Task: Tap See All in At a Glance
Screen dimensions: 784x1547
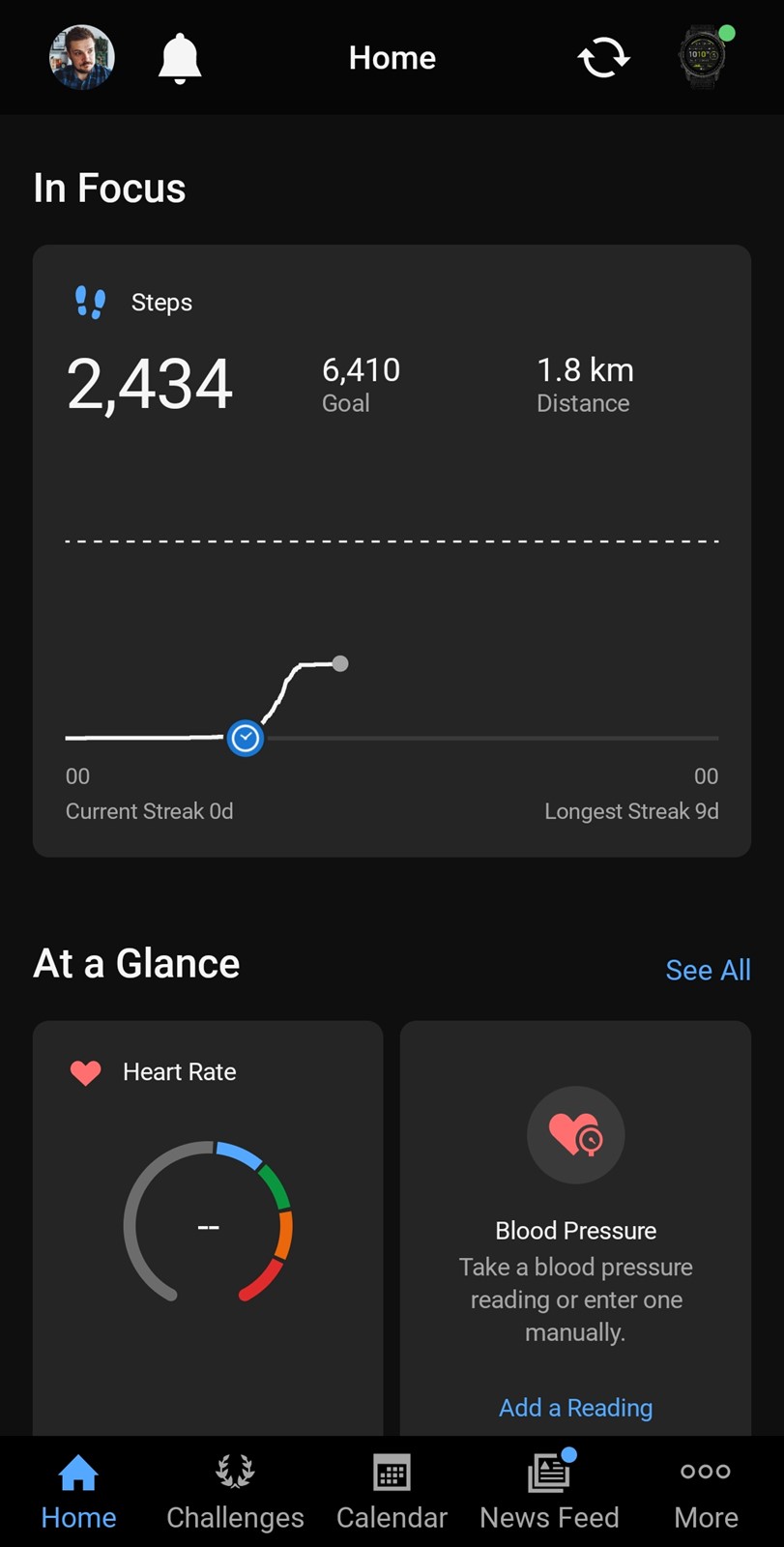Action: click(x=708, y=970)
